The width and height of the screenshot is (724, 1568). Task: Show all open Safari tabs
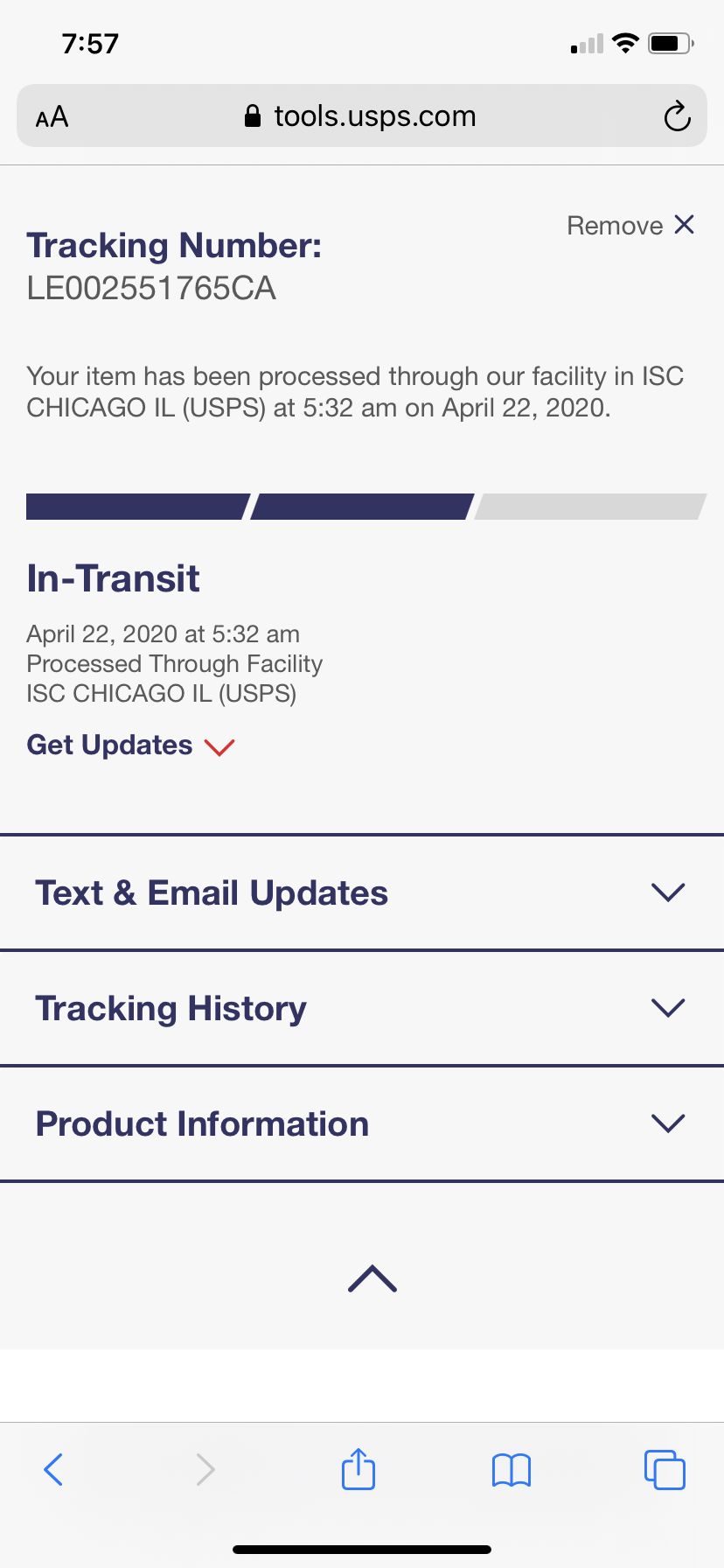tap(665, 1469)
